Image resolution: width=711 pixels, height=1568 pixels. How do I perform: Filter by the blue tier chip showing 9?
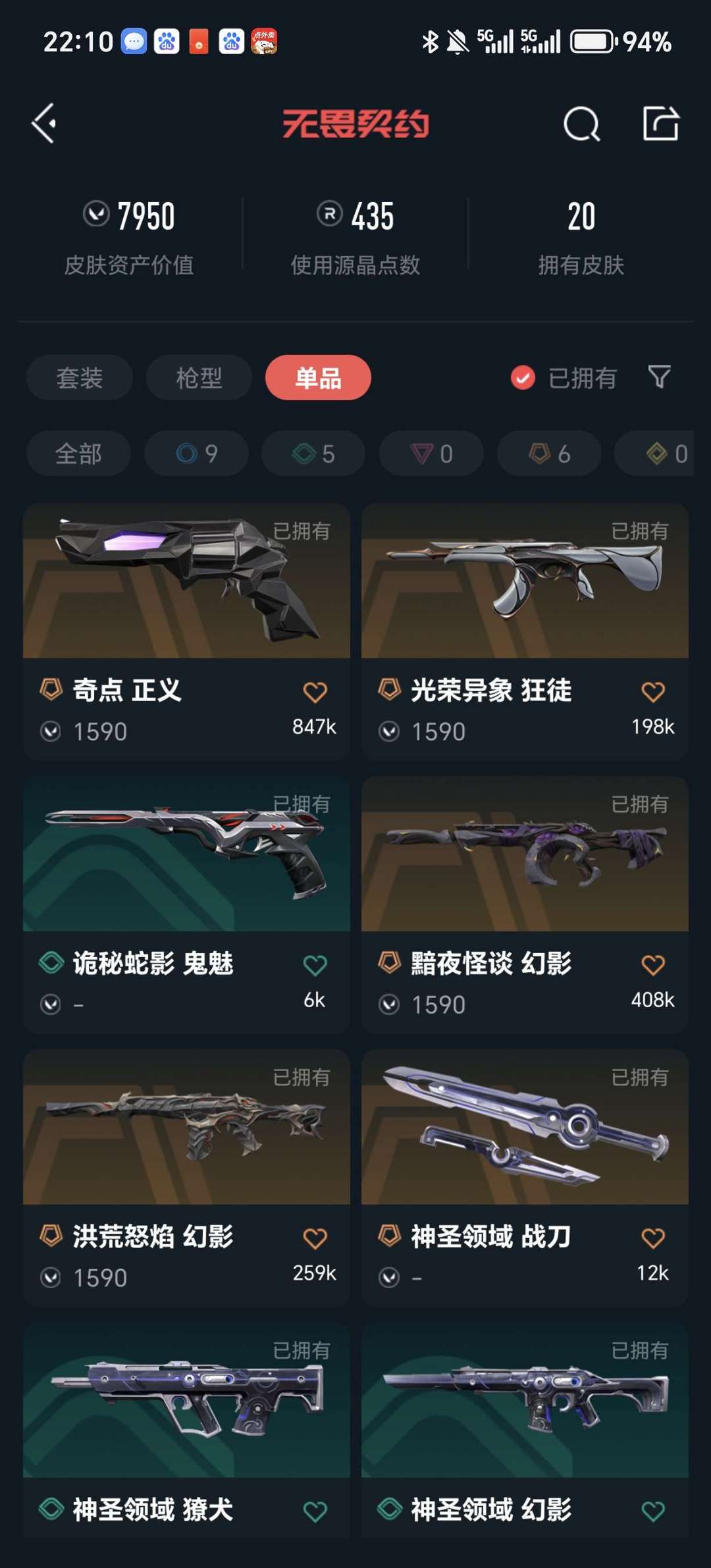196,454
